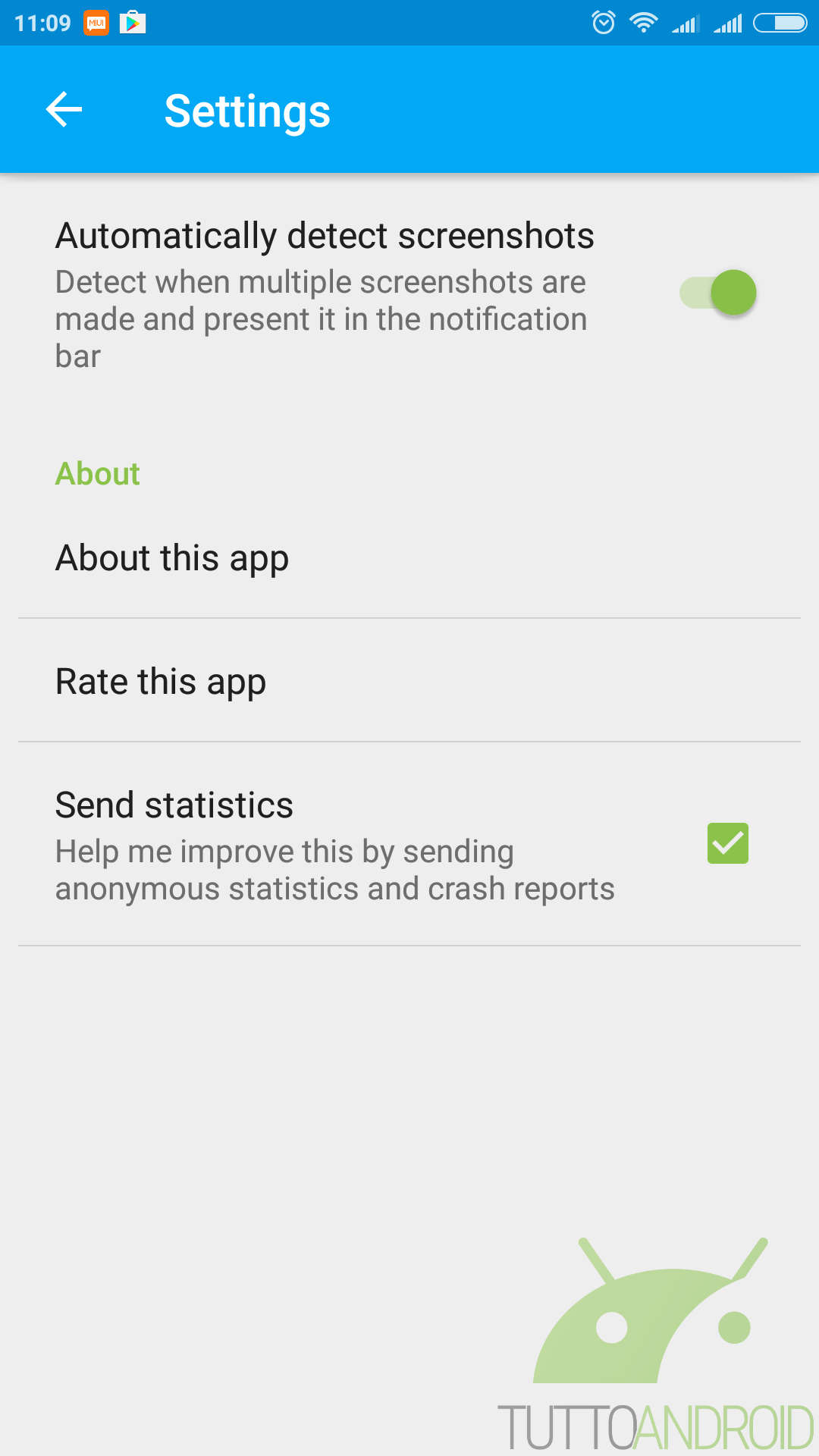Open Rate this app
819x1456 pixels.
(x=409, y=681)
